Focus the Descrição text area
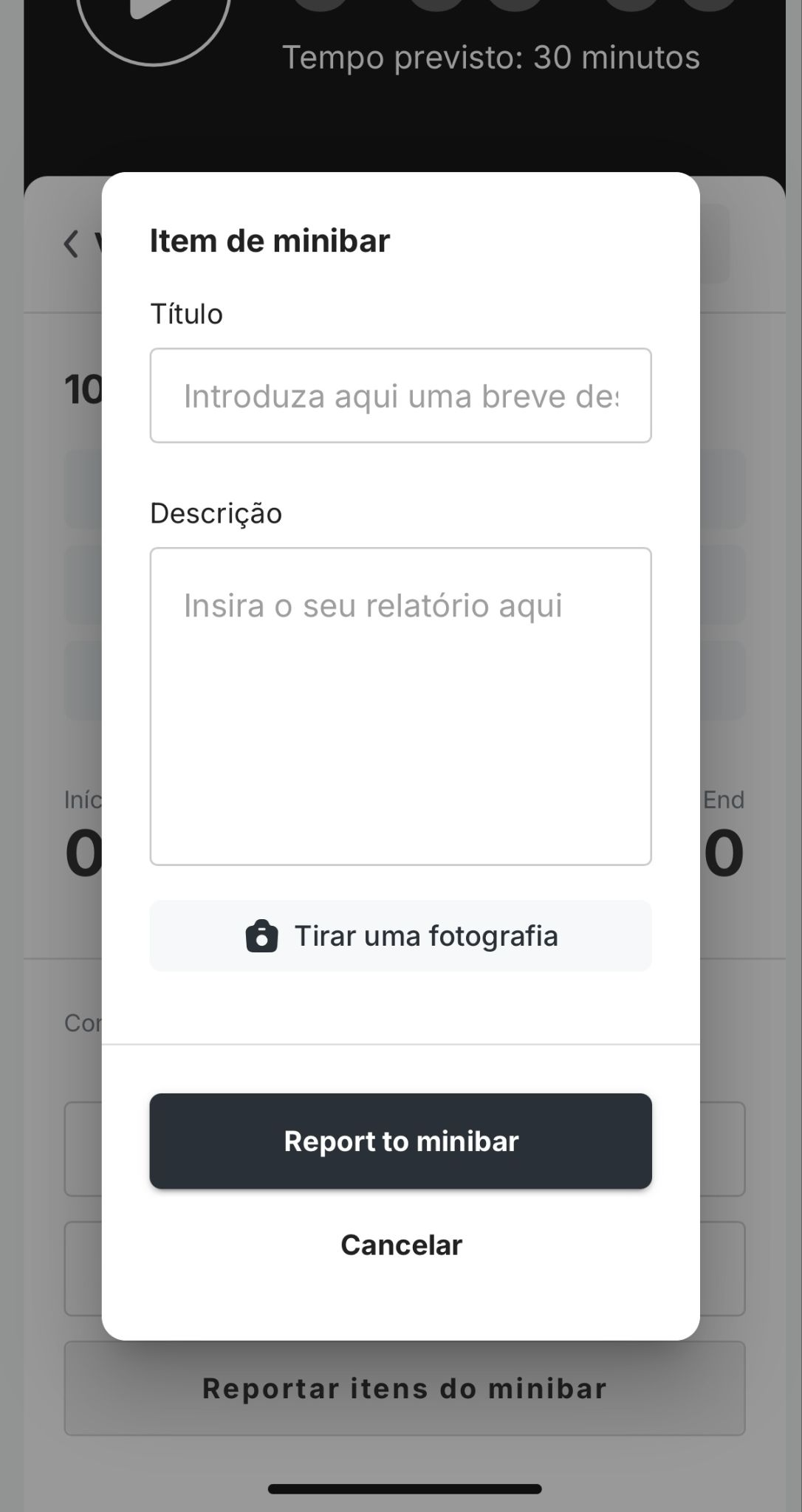 tap(400, 706)
